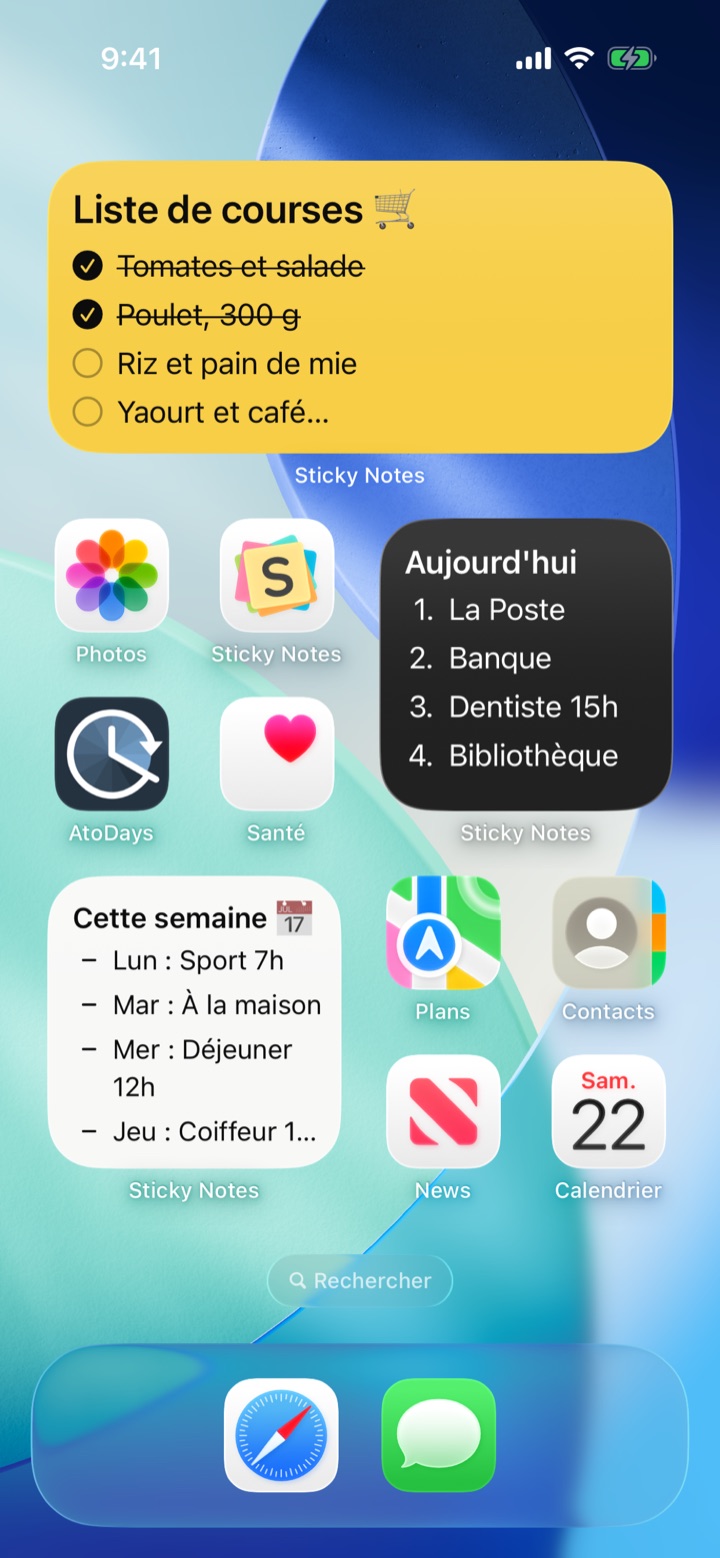Launch the Sticky Notes app icon
The height and width of the screenshot is (1558, 720).
277,575
